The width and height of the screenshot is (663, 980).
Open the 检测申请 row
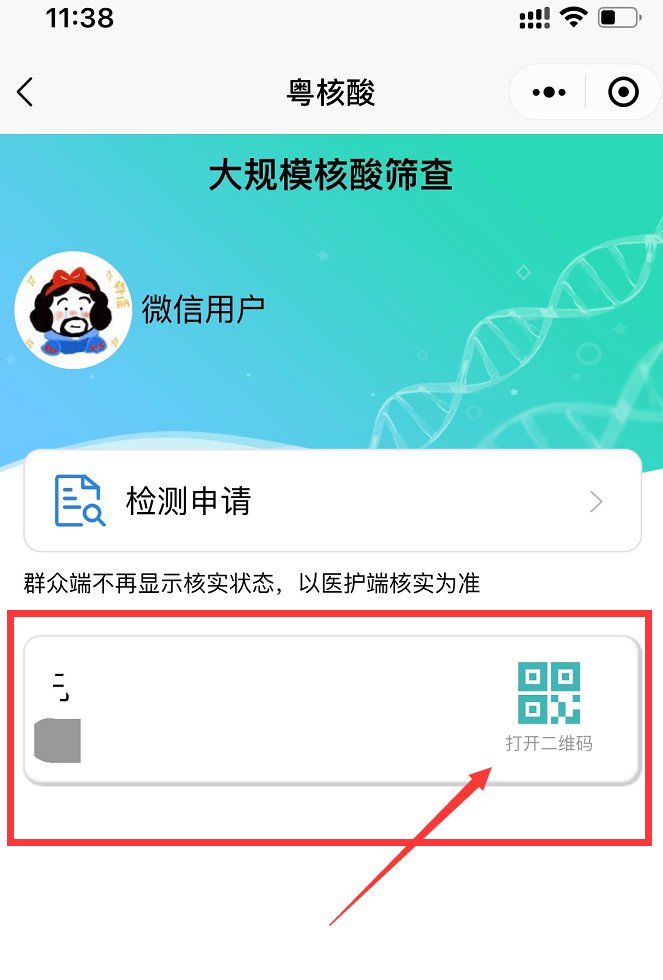[332, 501]
